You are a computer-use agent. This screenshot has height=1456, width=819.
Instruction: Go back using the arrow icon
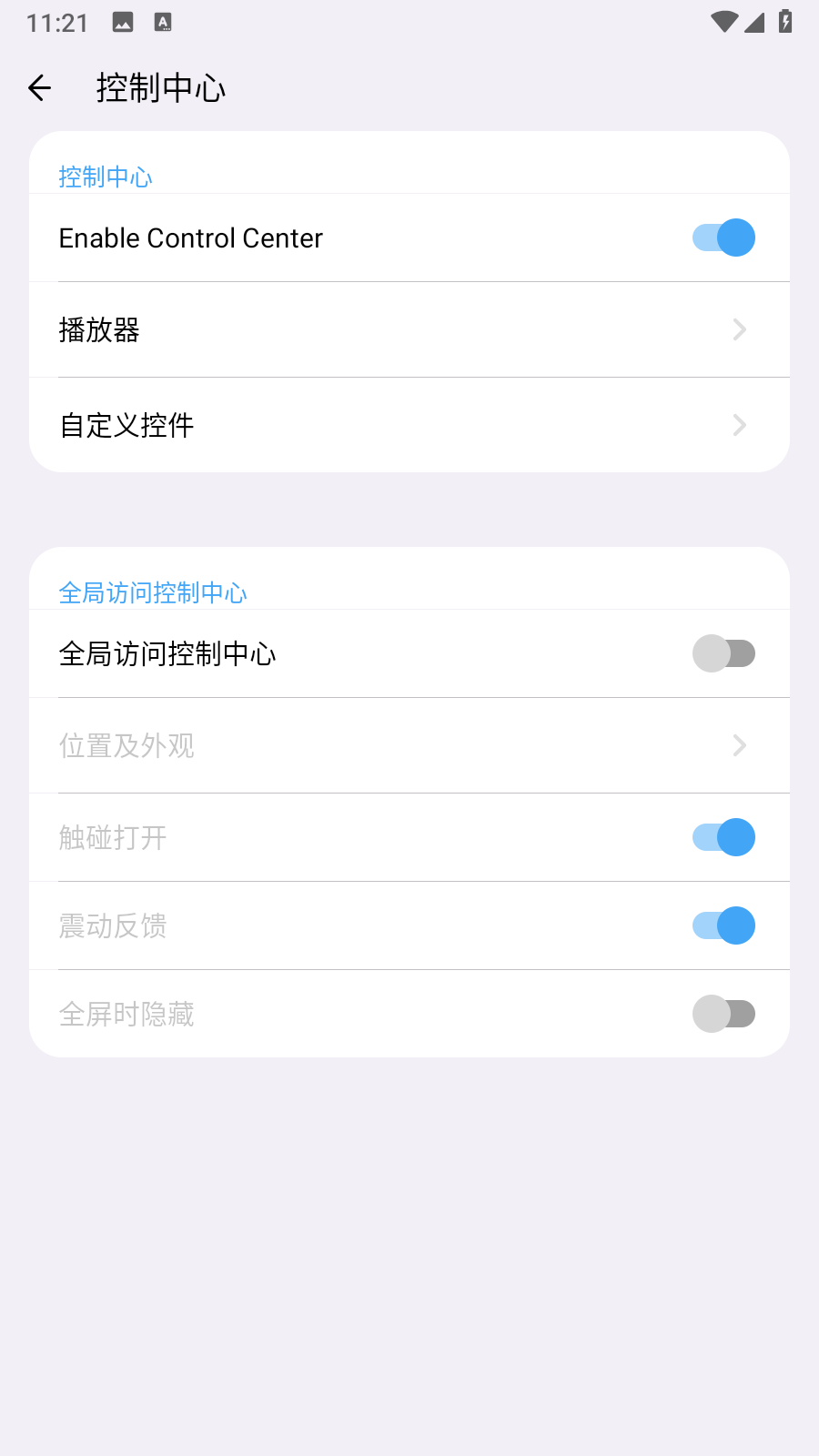coord(40,87)
